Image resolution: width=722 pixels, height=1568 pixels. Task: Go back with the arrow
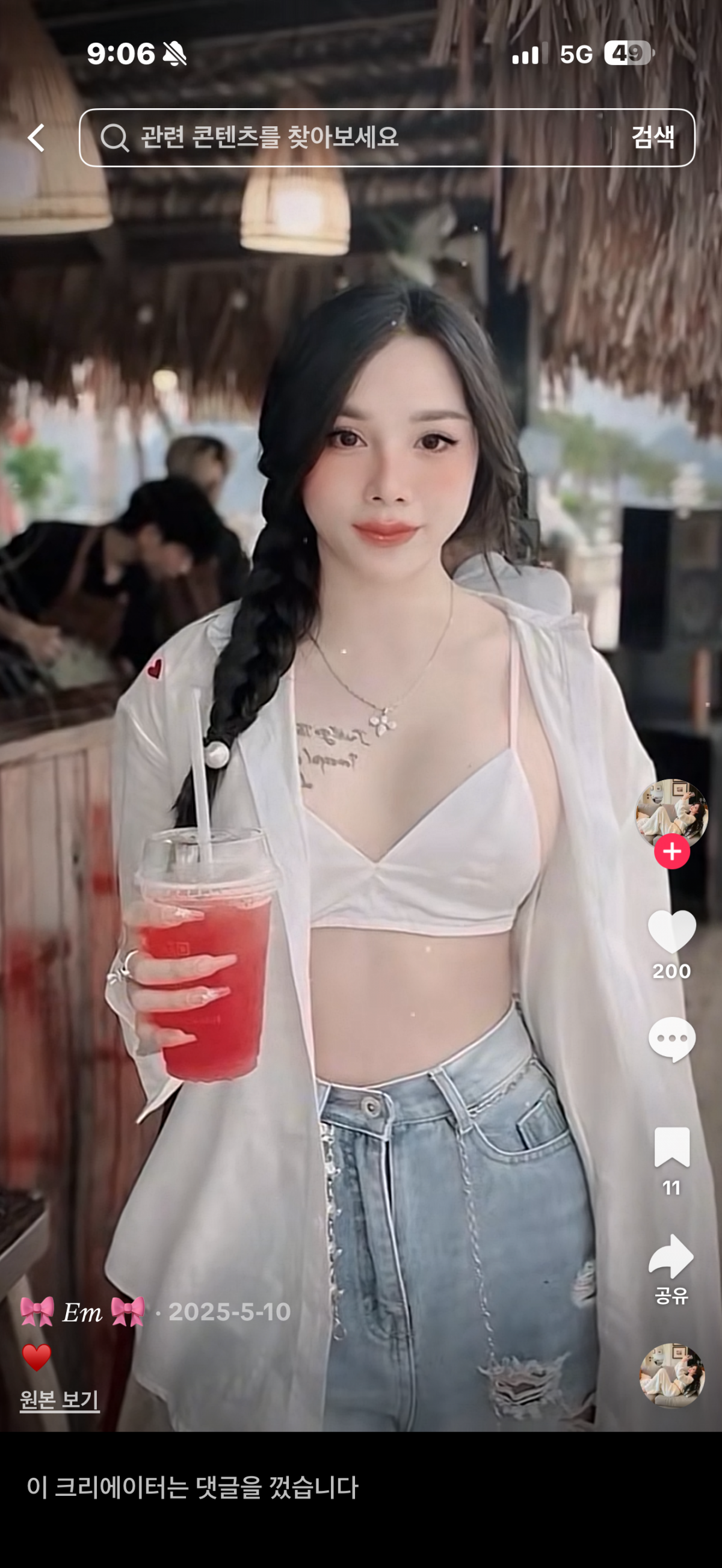click(x=37, y=138)
